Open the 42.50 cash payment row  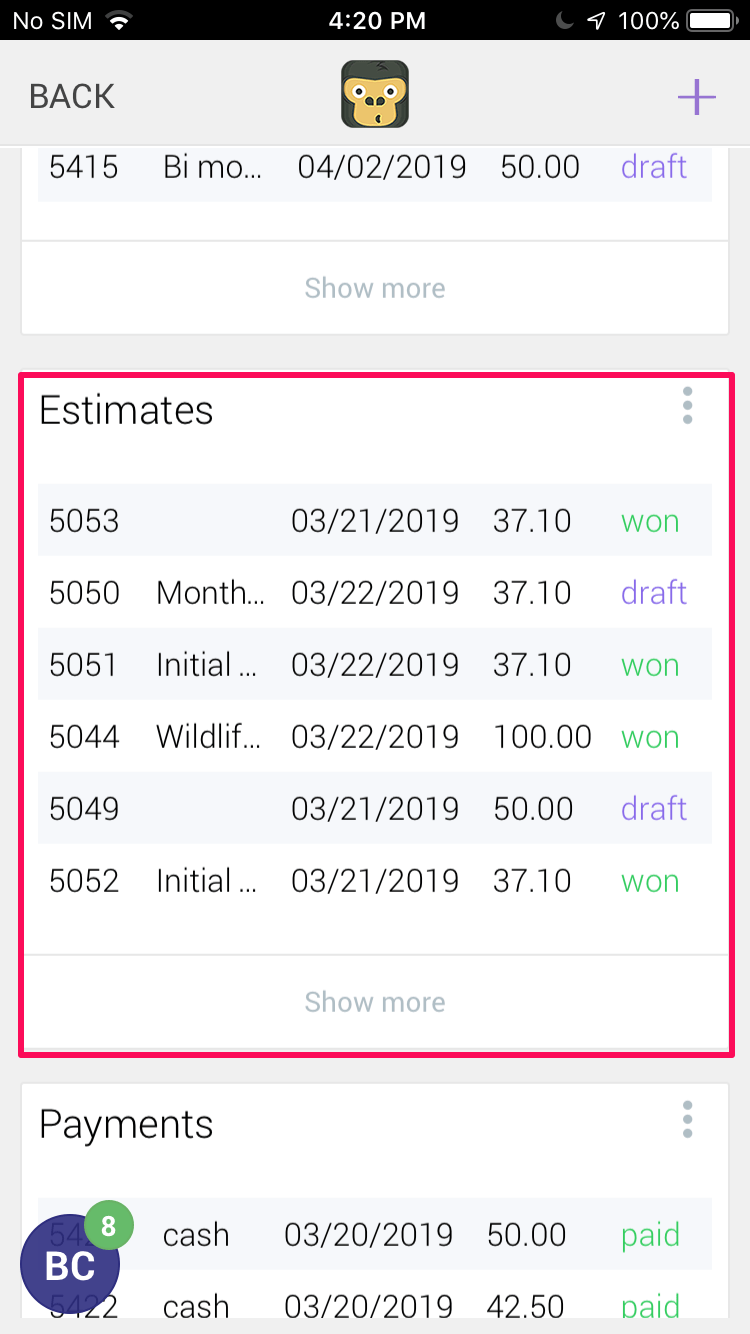[x=375, y=1303]
